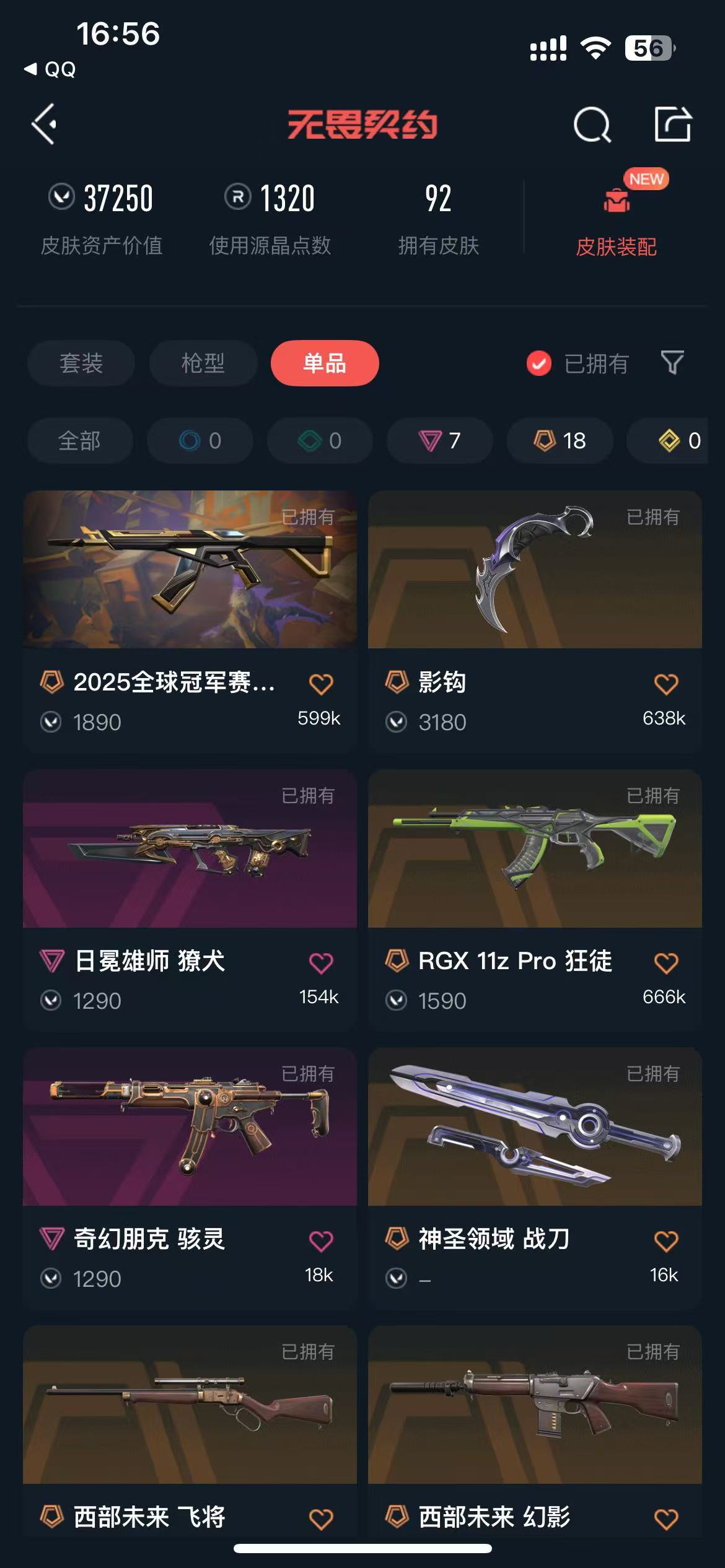This screenshot has width=725, height=1568.
Task: Select the 全部 rarity chip
Action: [79, 441]
